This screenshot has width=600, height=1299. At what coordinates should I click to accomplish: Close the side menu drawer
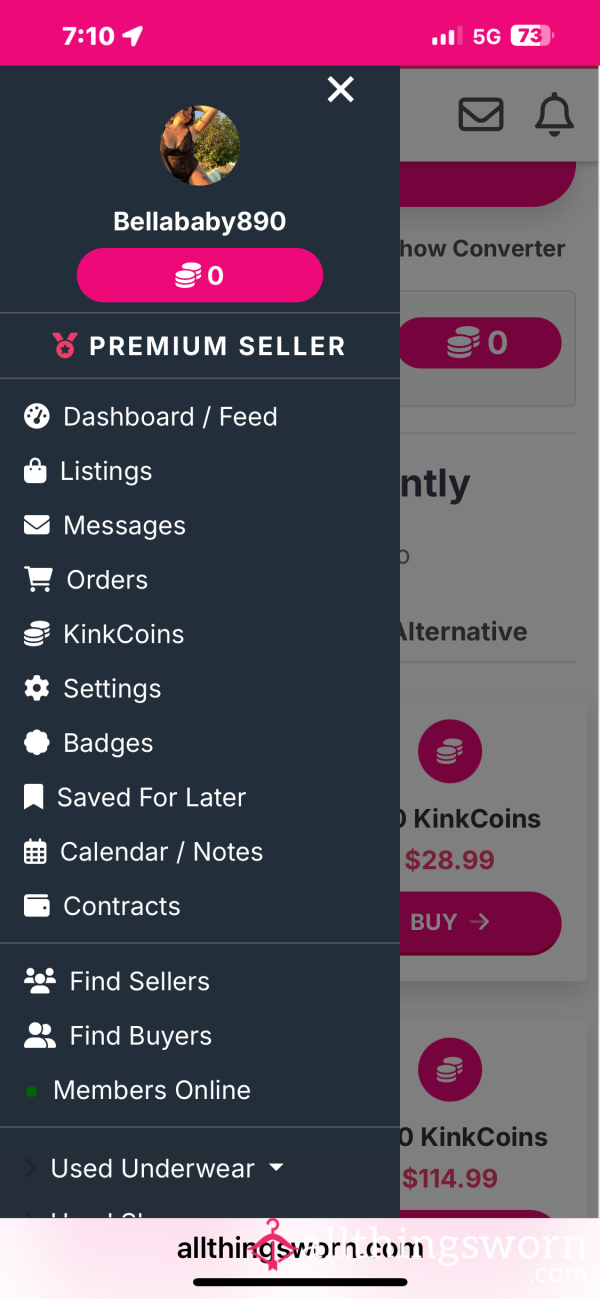(x=341, y=90)
